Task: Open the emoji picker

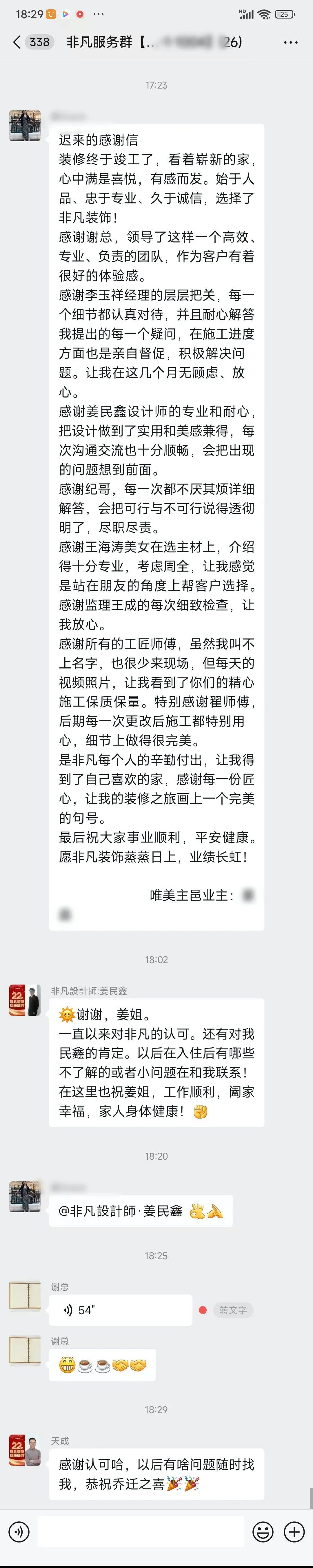Action: coord(263,1531)
